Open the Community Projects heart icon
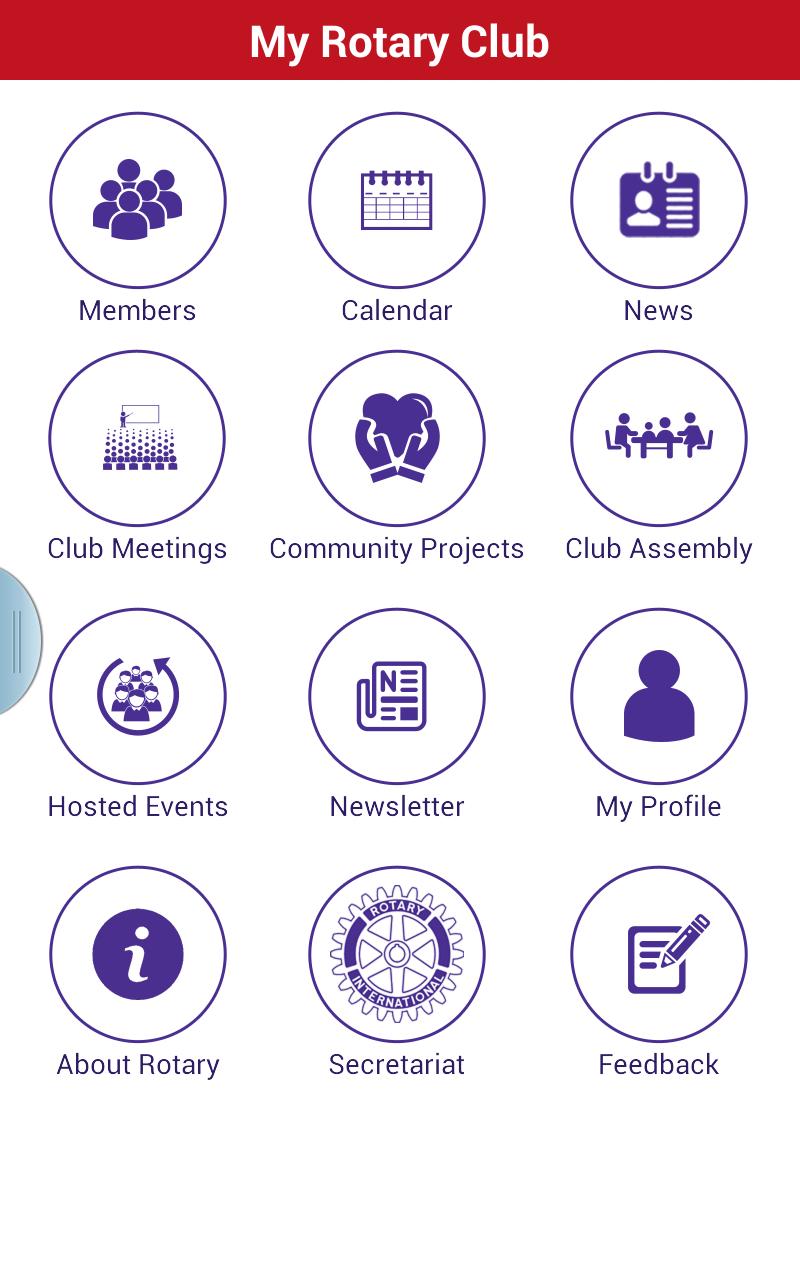 [397, 438]
